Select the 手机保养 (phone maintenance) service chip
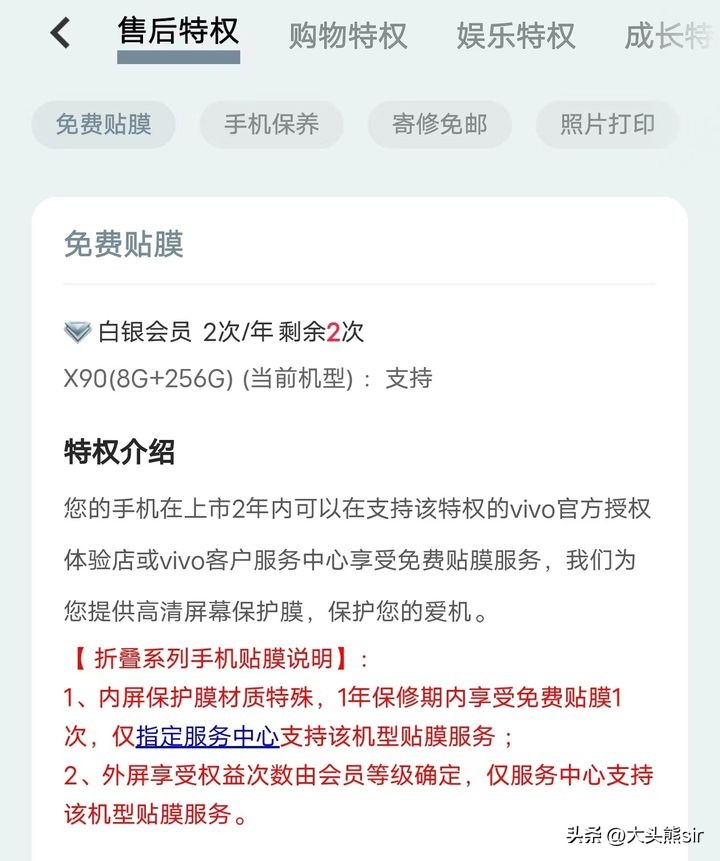 pos(272,125)
